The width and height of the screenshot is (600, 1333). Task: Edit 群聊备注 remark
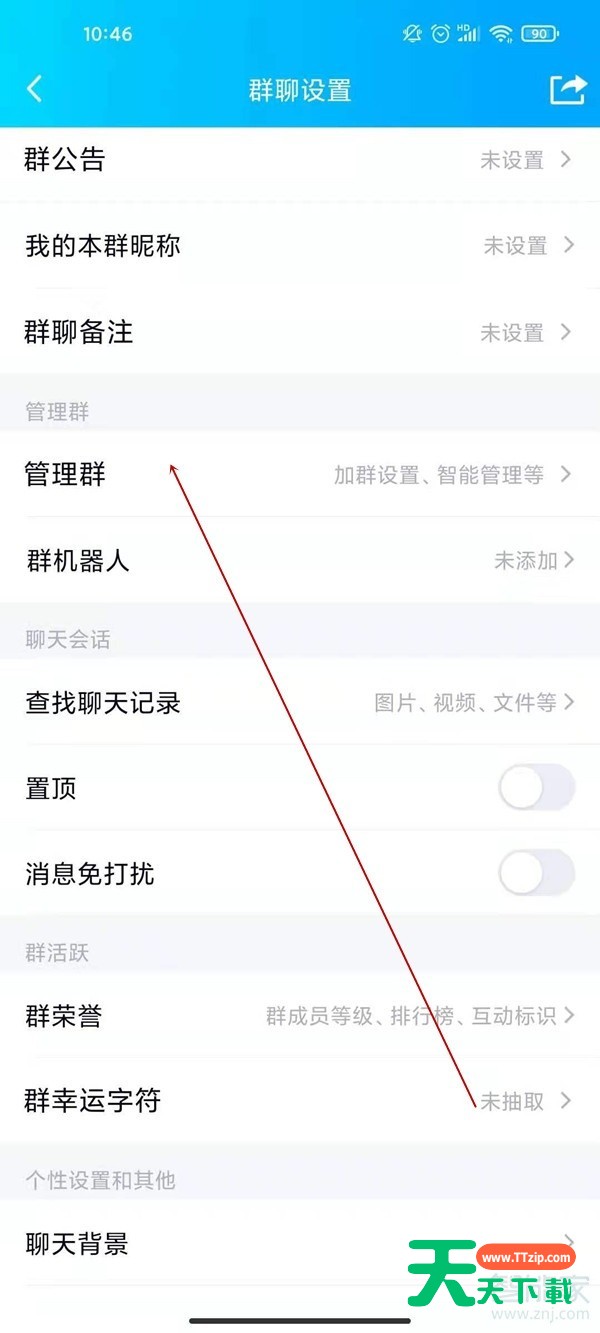(x=300, y=332)
